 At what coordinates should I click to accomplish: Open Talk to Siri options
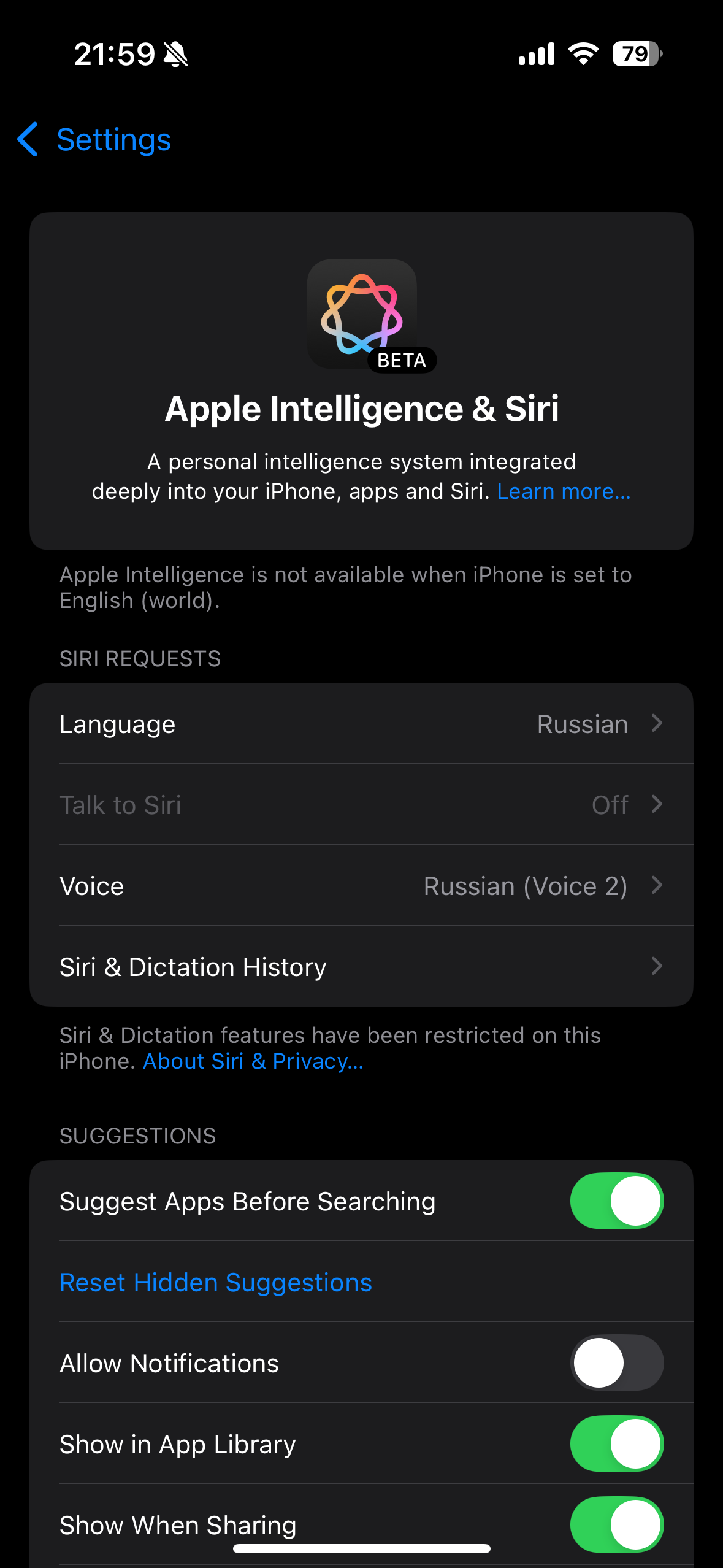[361, 805]
